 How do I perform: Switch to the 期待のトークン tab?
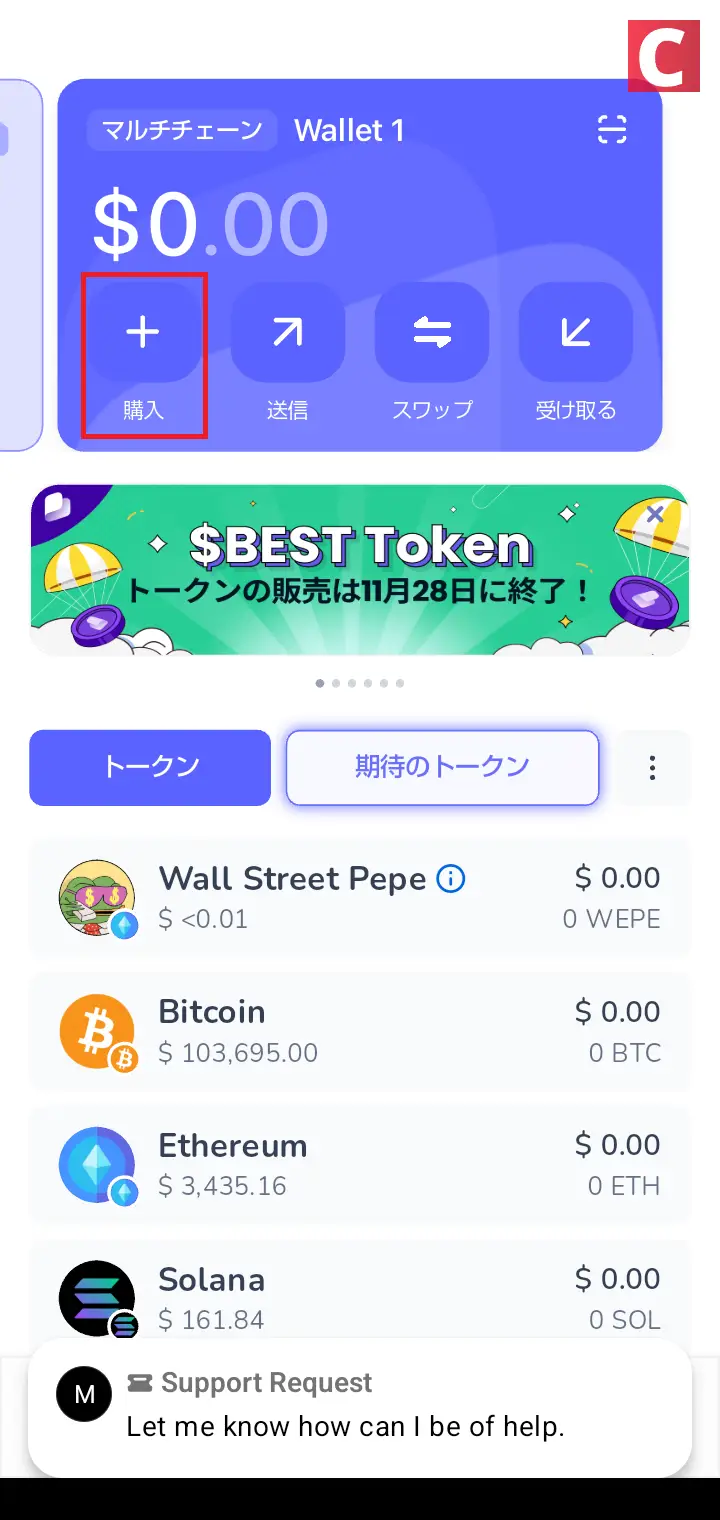(442, 768)
